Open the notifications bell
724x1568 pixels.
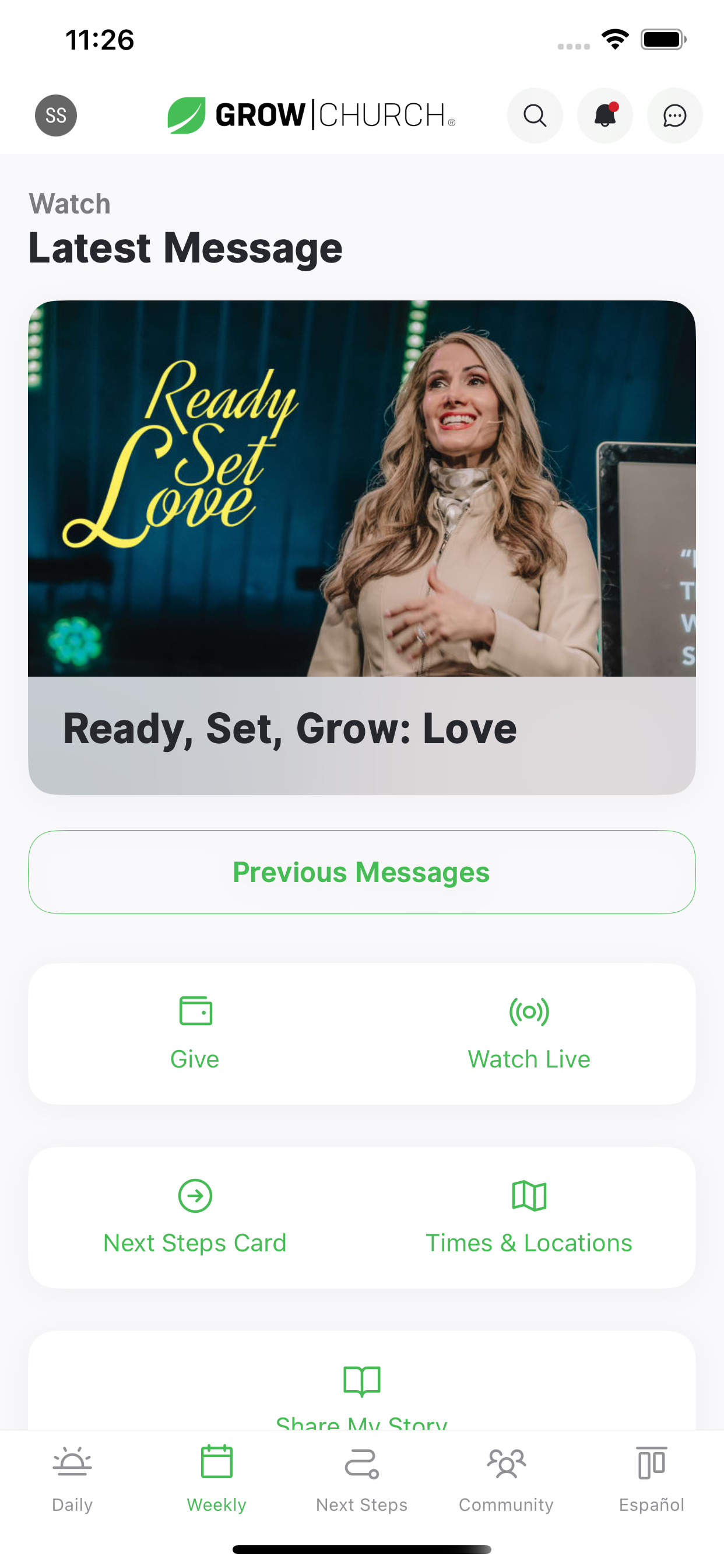coord(604,115)
